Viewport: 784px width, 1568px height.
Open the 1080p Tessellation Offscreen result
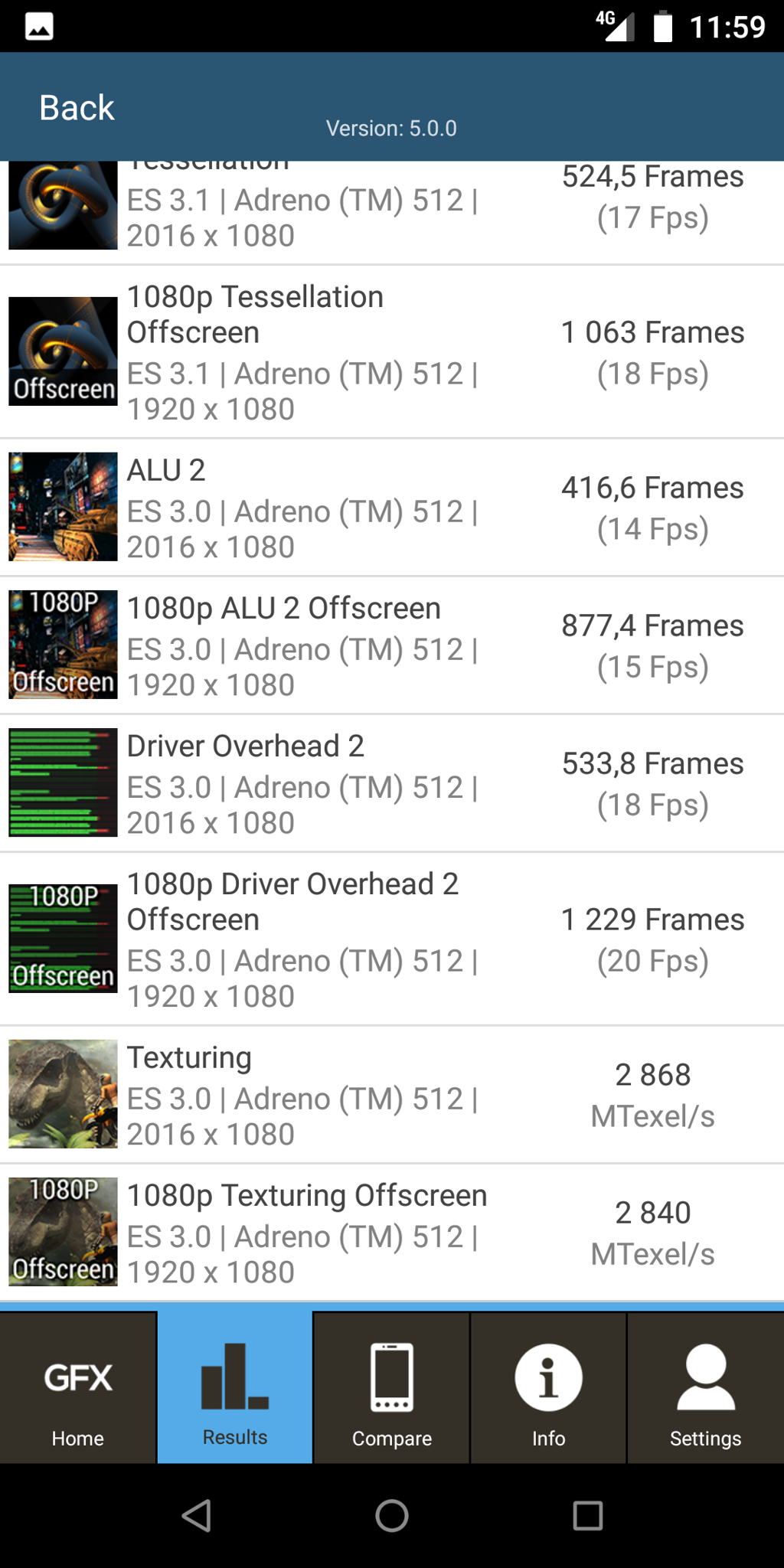(392, 352)
